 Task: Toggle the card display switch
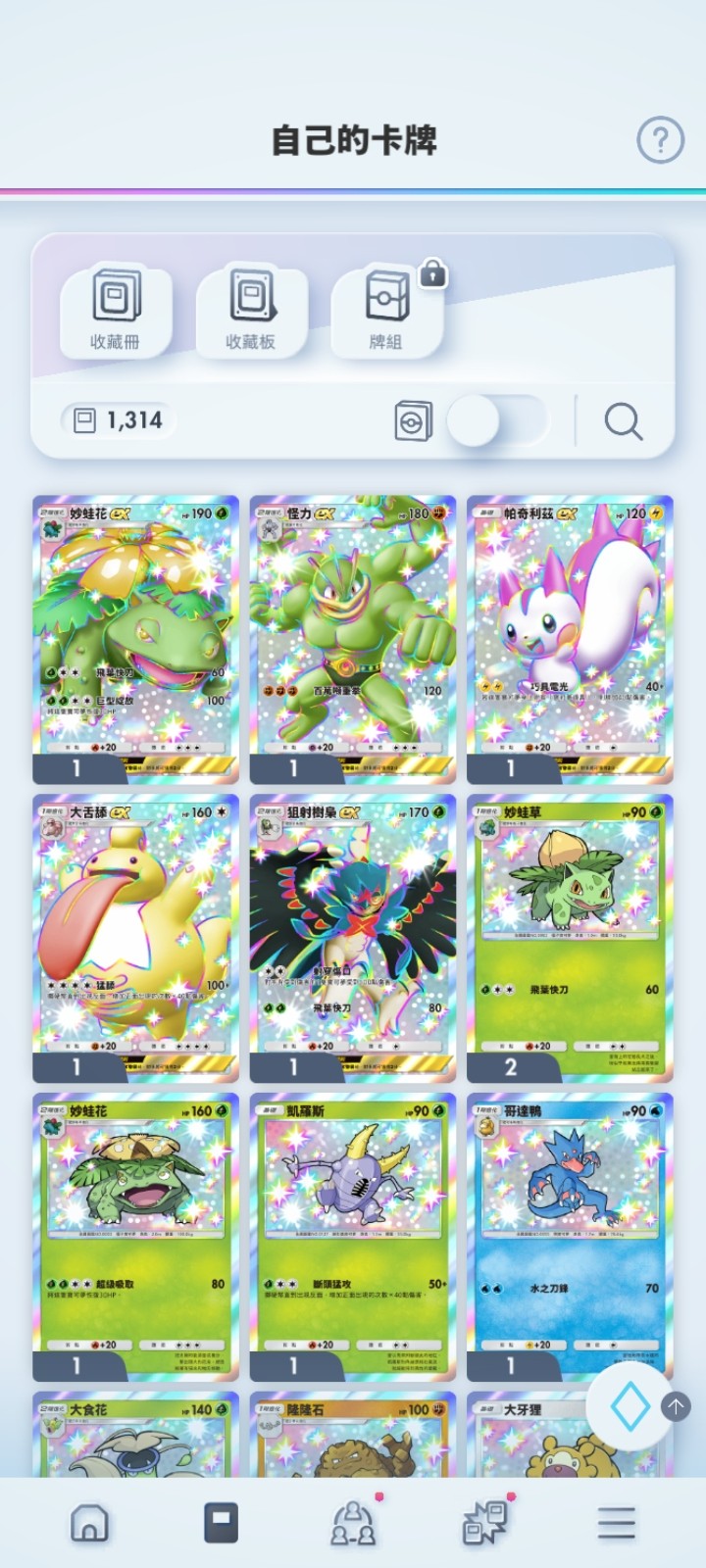point(495,421)
